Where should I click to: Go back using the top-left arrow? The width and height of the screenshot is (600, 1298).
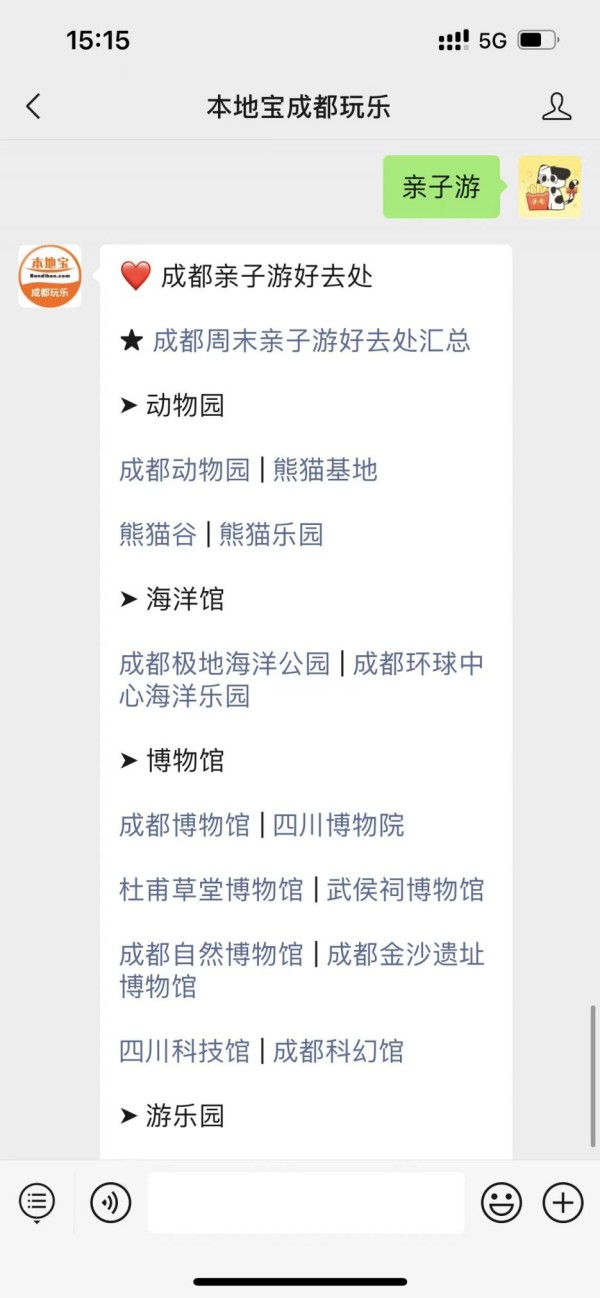click(33, 107)
